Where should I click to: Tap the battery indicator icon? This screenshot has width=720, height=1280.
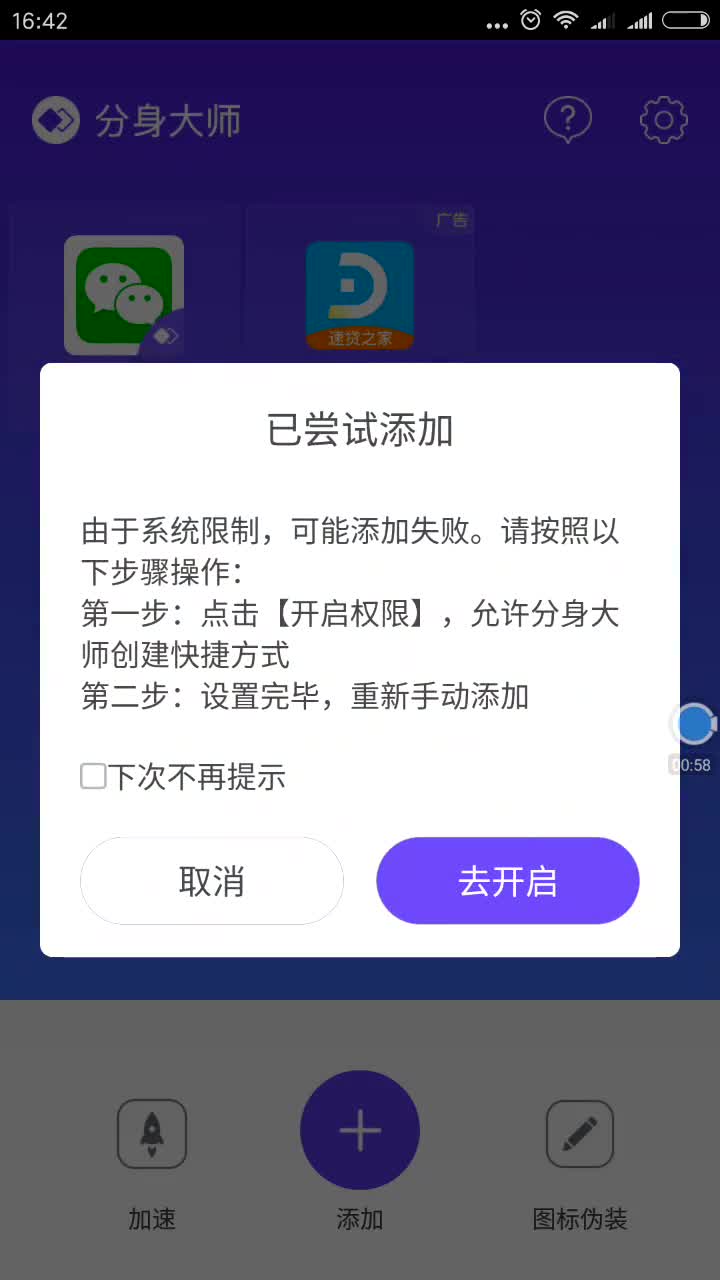685,19
